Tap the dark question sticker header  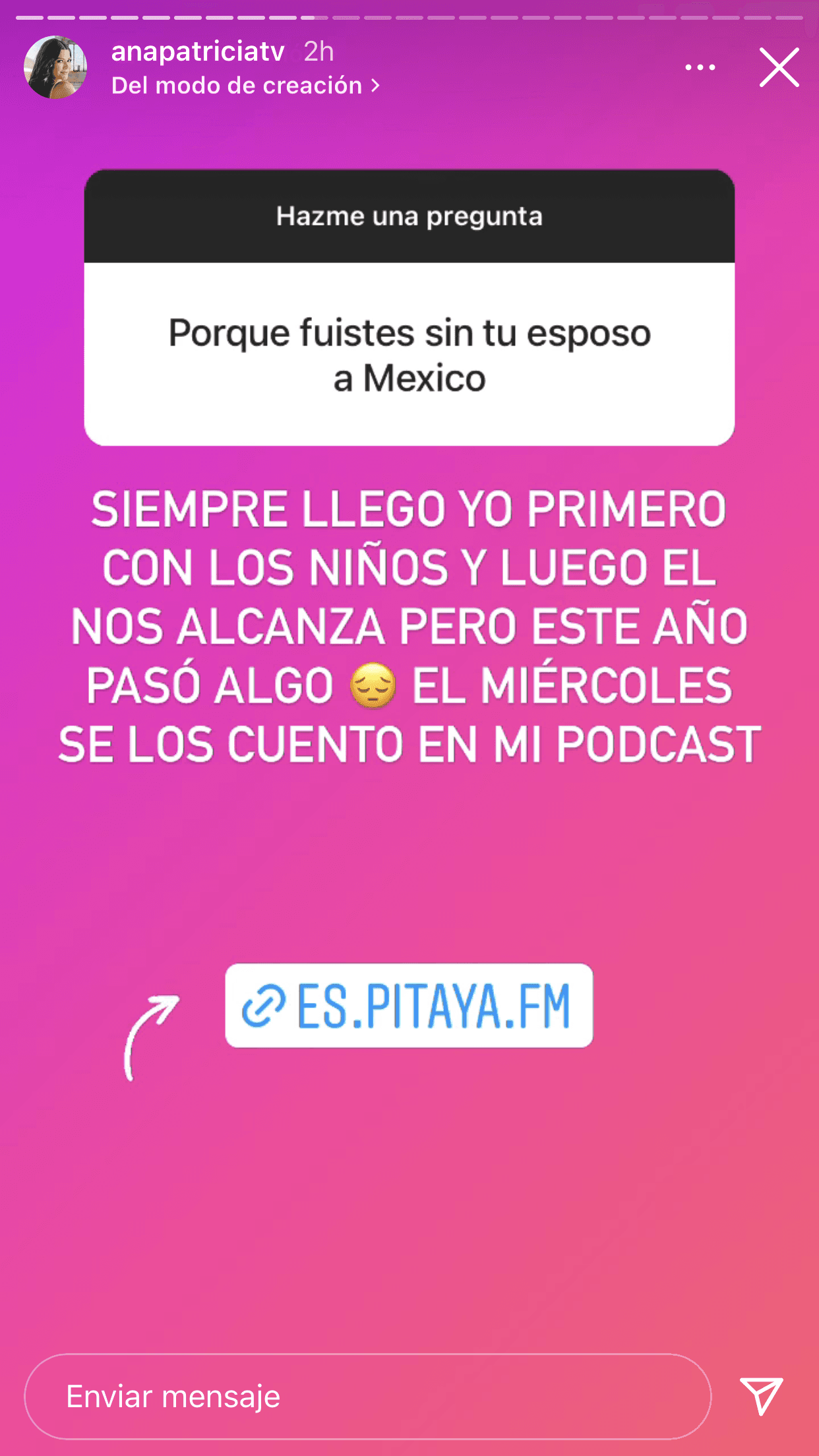(x=409, y=216)
